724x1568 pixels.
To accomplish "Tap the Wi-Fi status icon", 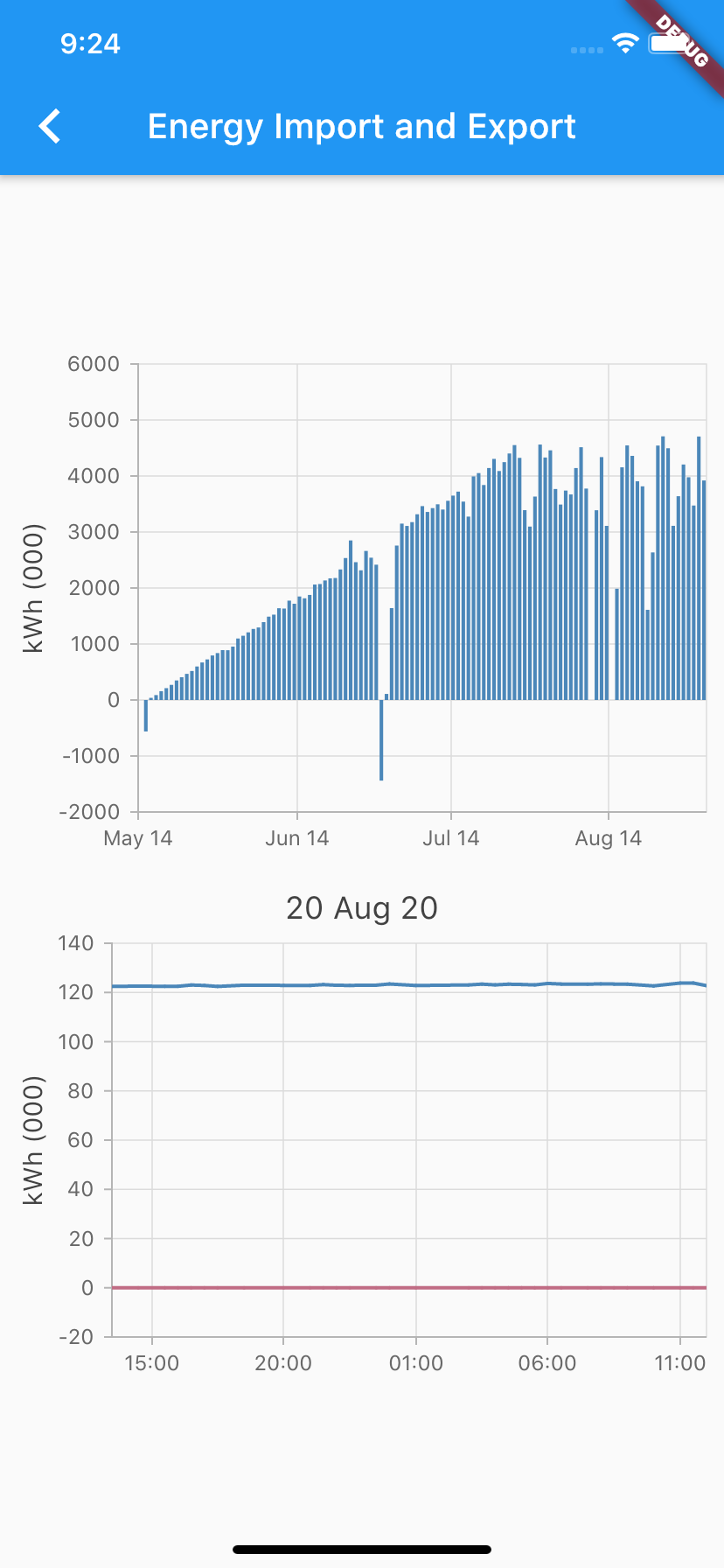I will pyautogui.click(x=624, y=43).
